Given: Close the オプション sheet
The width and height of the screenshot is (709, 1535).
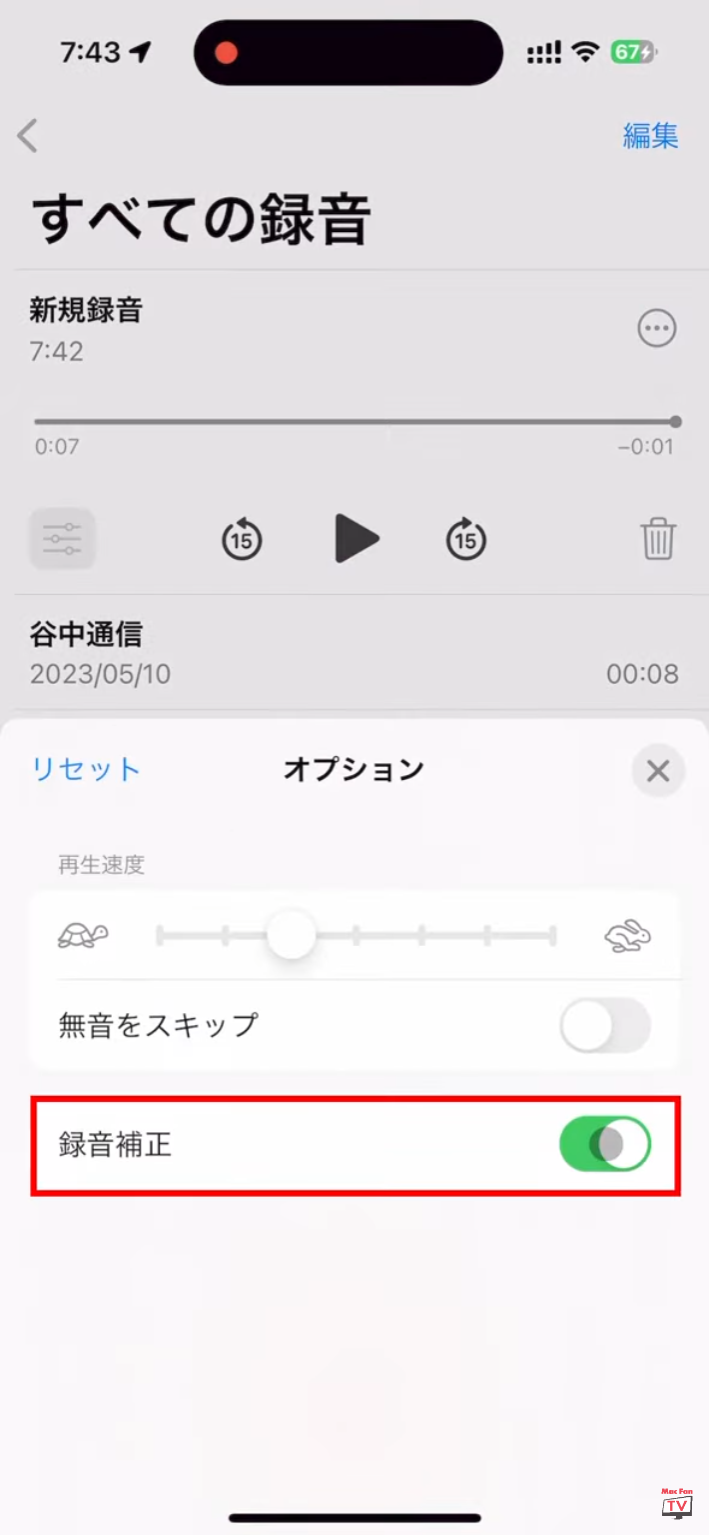Looking at the screenshot, I should pyautogui.click(x=658, y=771).
